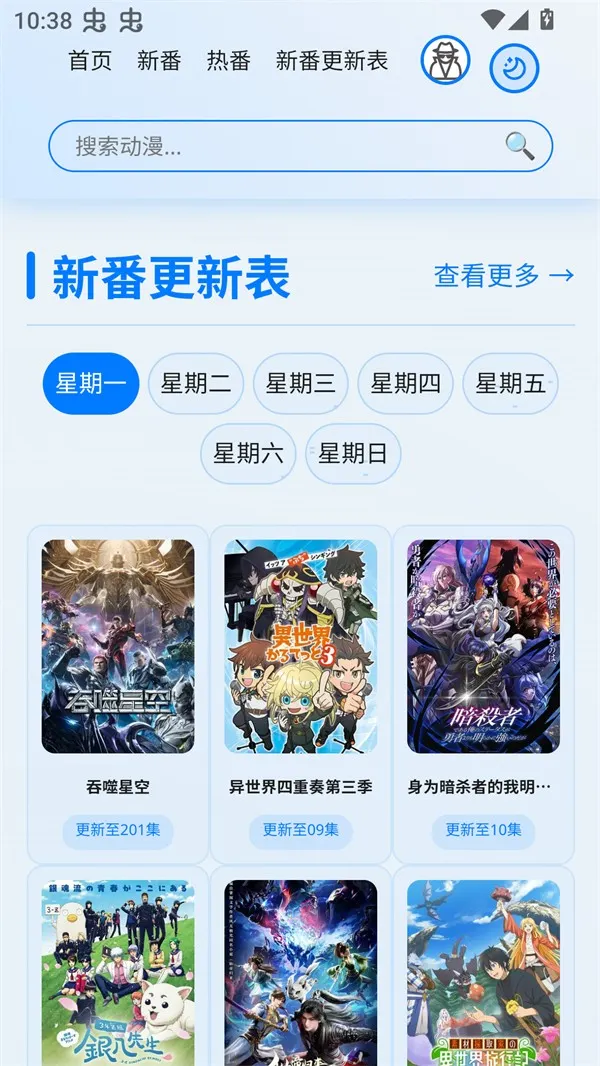The image size is (600, 1066).
Task: Open the 查看更多 link
Action: (504, 276)
